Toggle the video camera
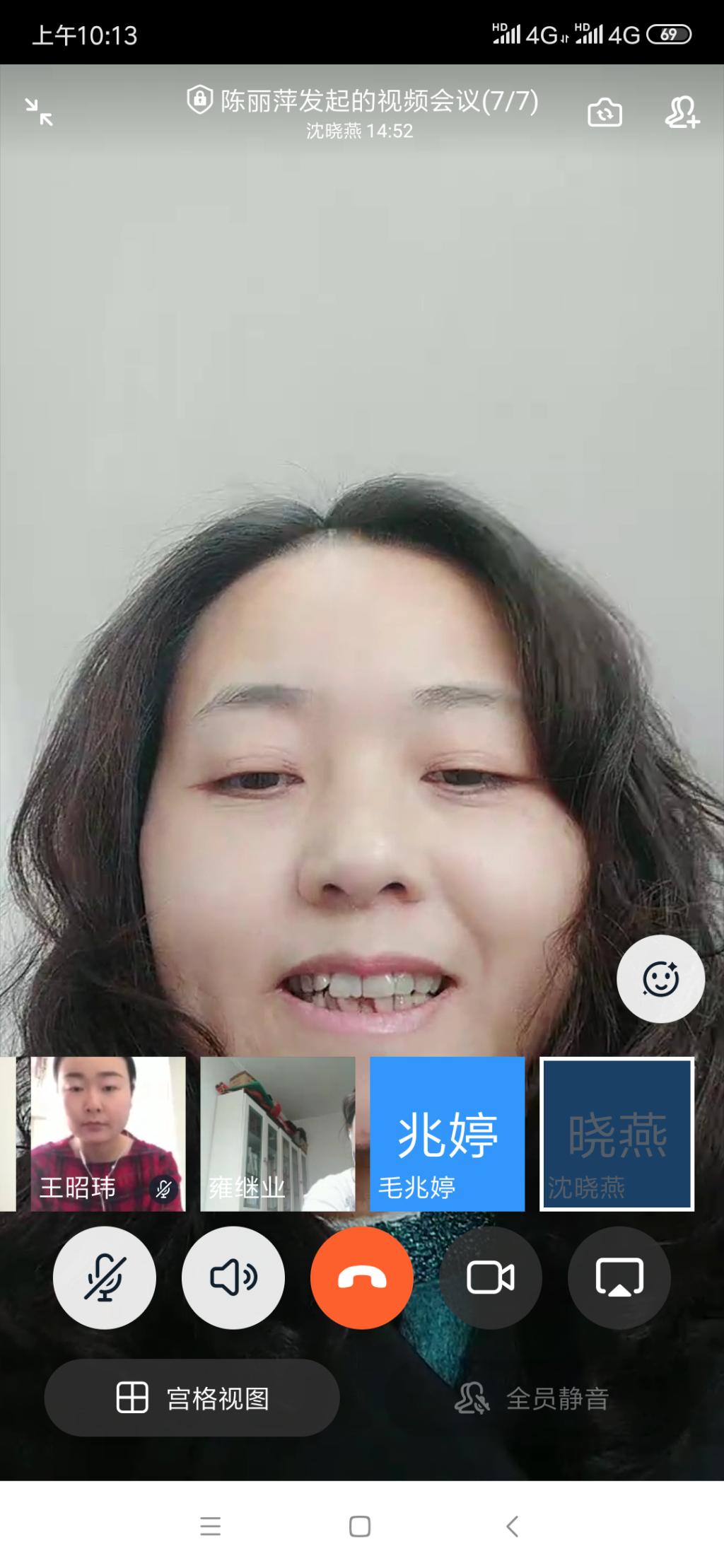Image resolution: width=724 pixels, height=1568 pixels. pos(491,1278)
